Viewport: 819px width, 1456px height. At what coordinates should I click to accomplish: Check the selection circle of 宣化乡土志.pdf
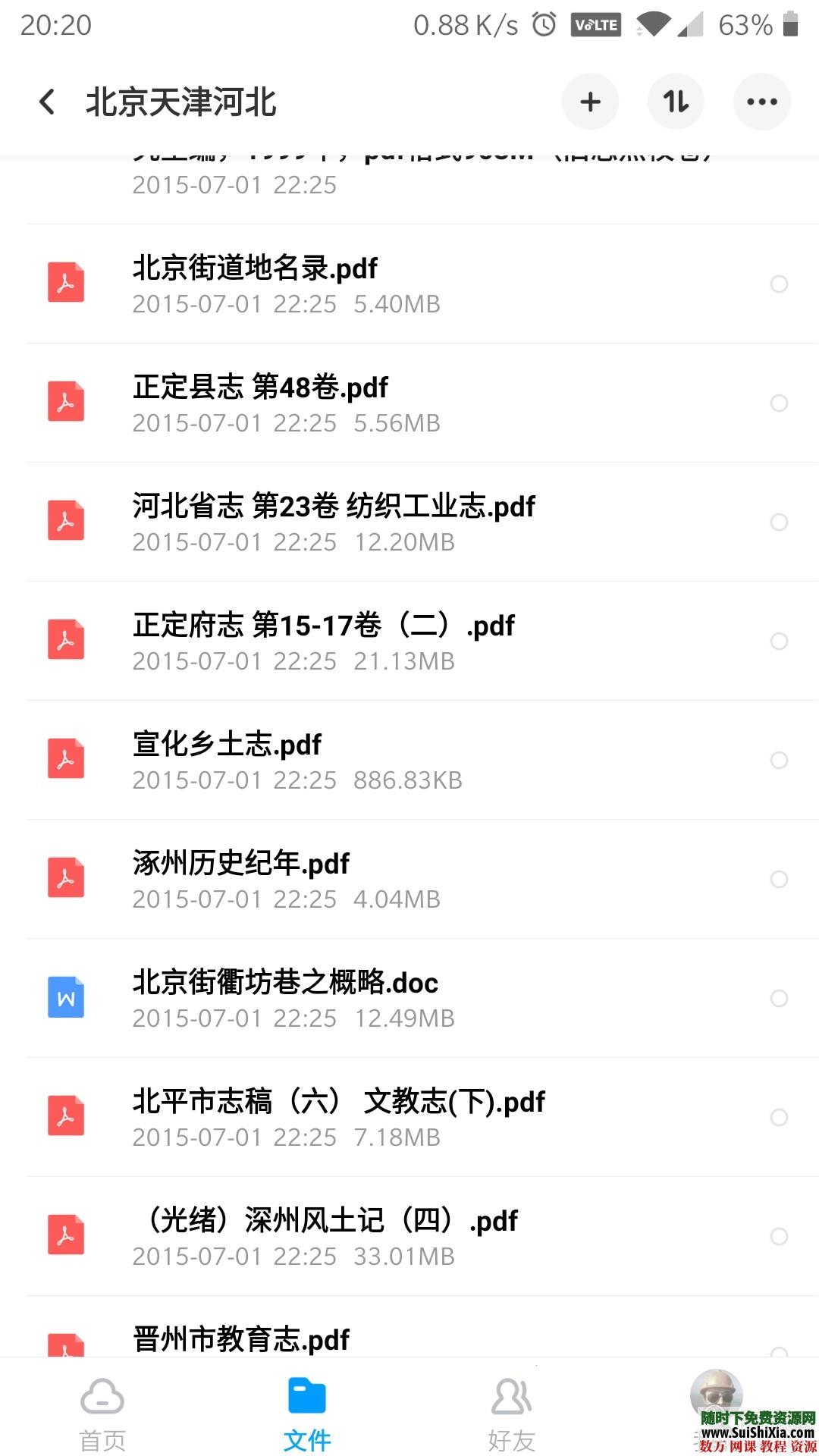tap(779, 760)
